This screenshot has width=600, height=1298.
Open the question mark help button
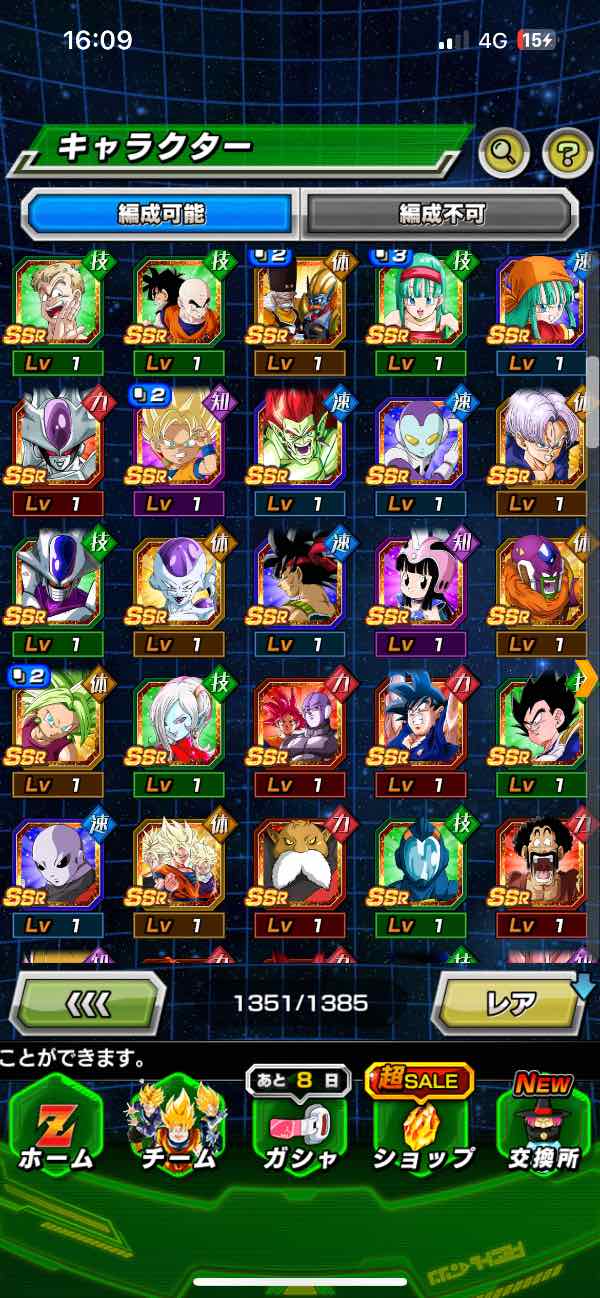click(x=567, y=152)
